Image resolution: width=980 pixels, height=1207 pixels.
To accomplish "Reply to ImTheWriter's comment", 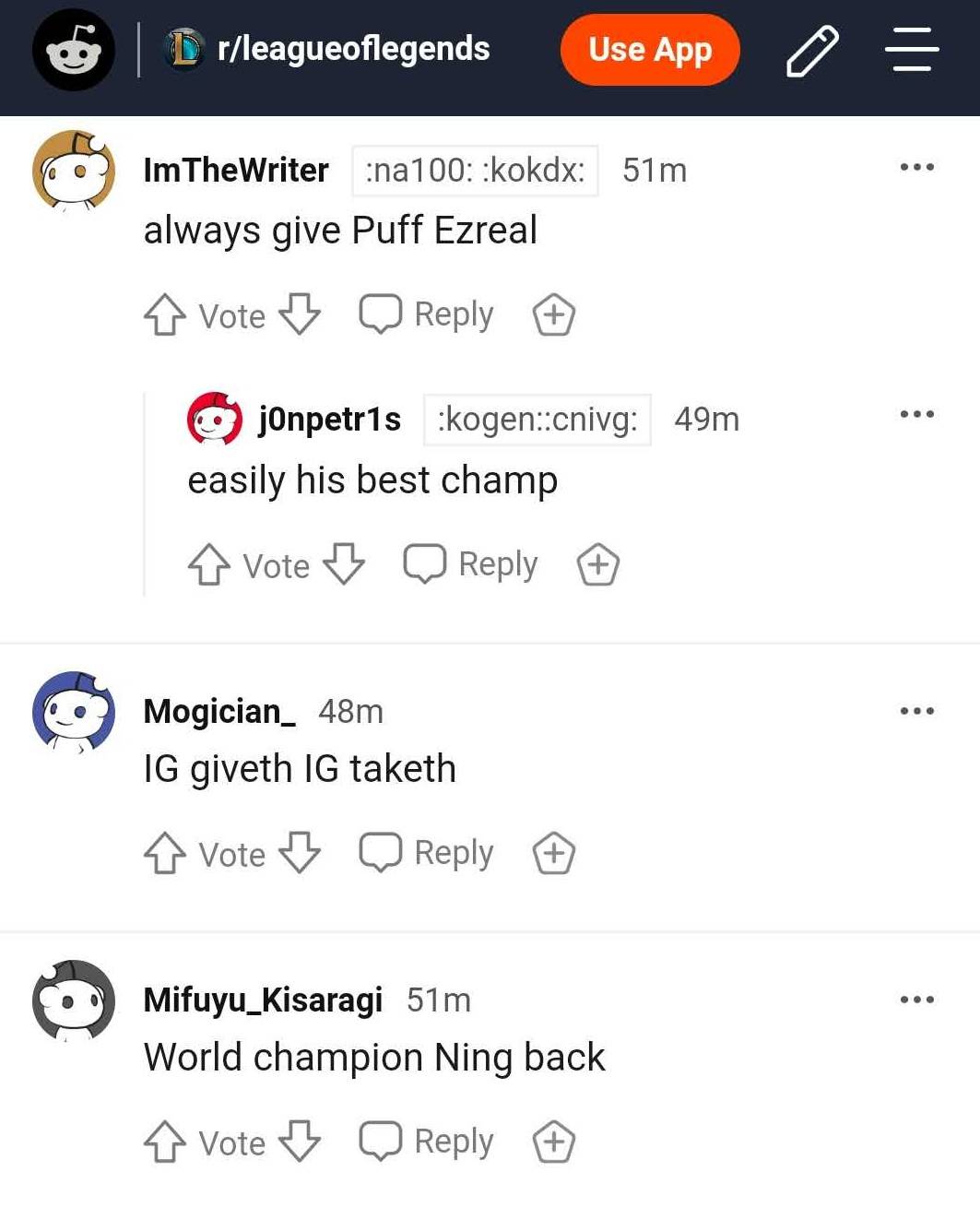I will point(427,315).
